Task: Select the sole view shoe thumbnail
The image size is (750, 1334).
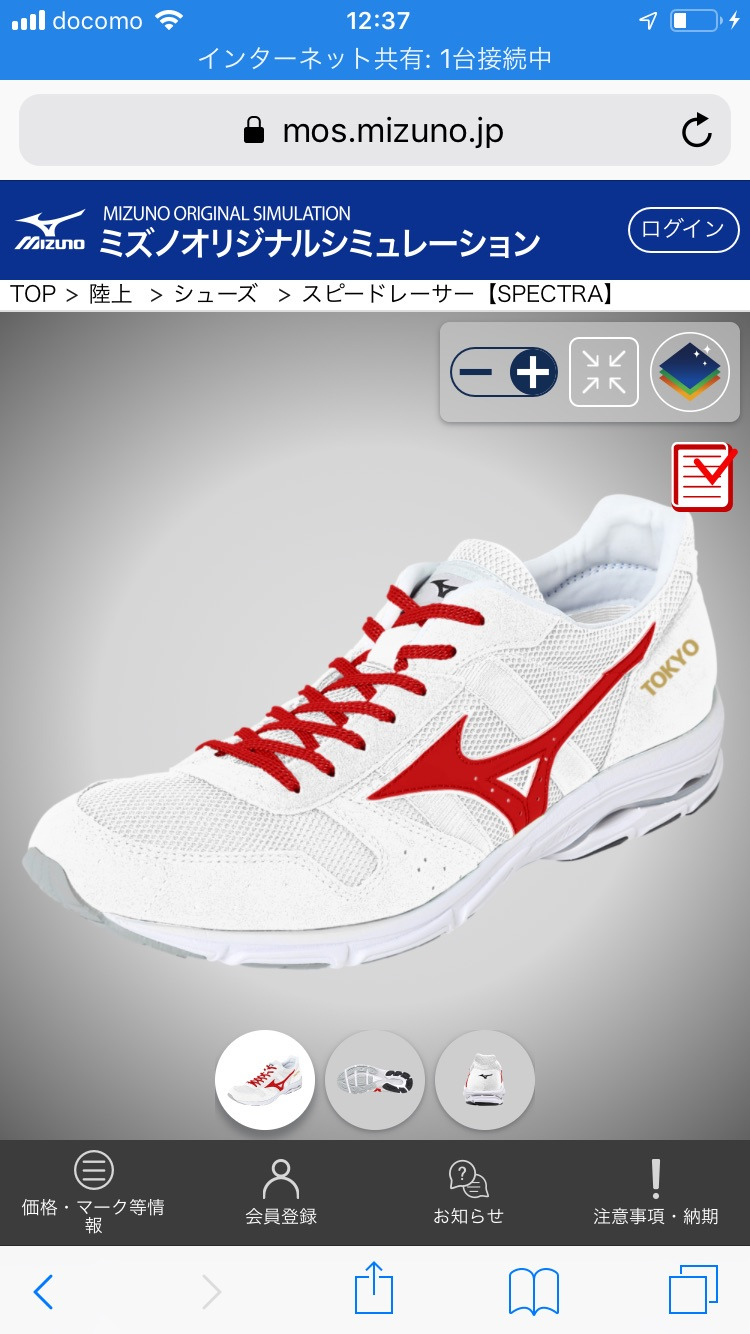Action: coord(375,1080)
